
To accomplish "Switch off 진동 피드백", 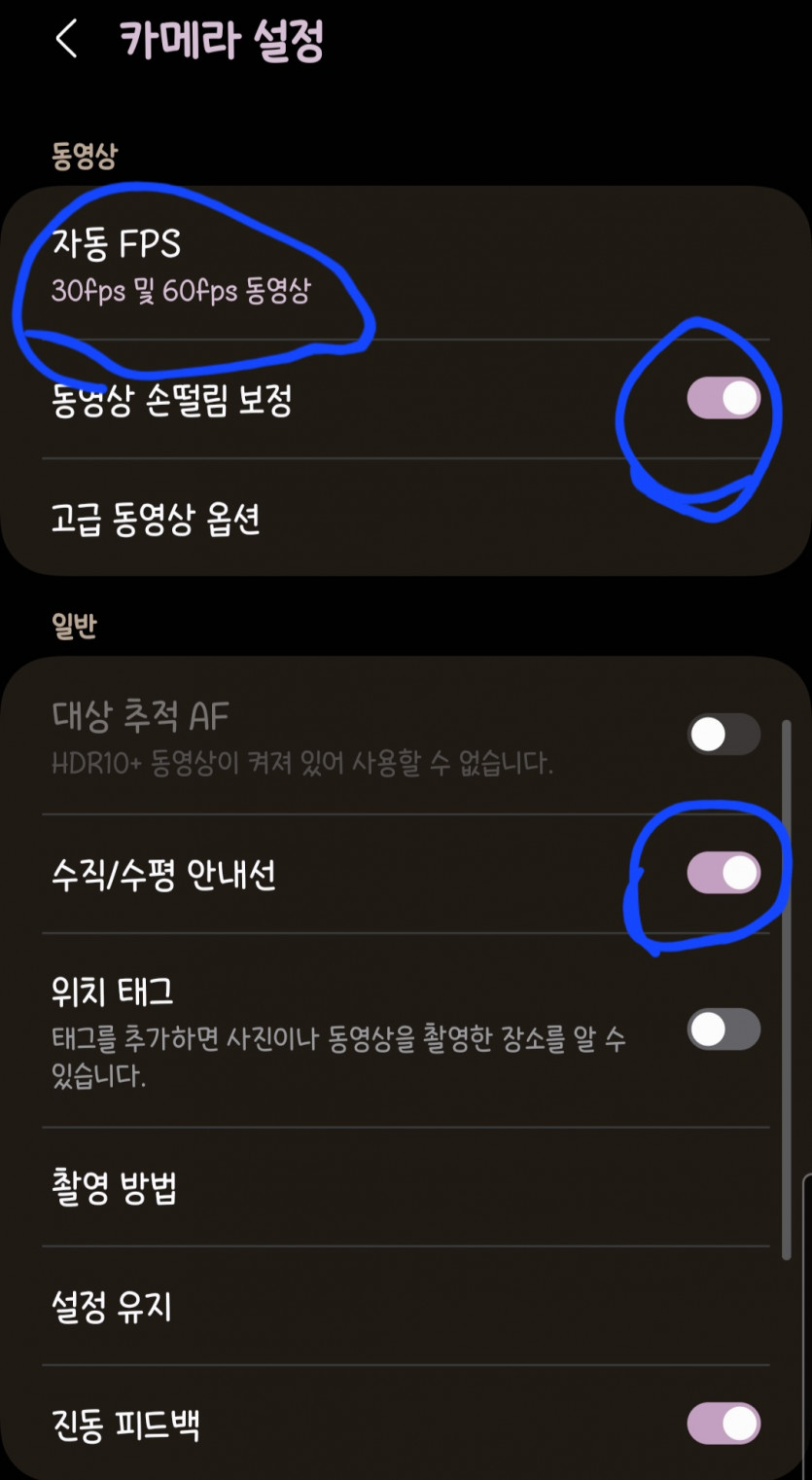I will 724,1425.
